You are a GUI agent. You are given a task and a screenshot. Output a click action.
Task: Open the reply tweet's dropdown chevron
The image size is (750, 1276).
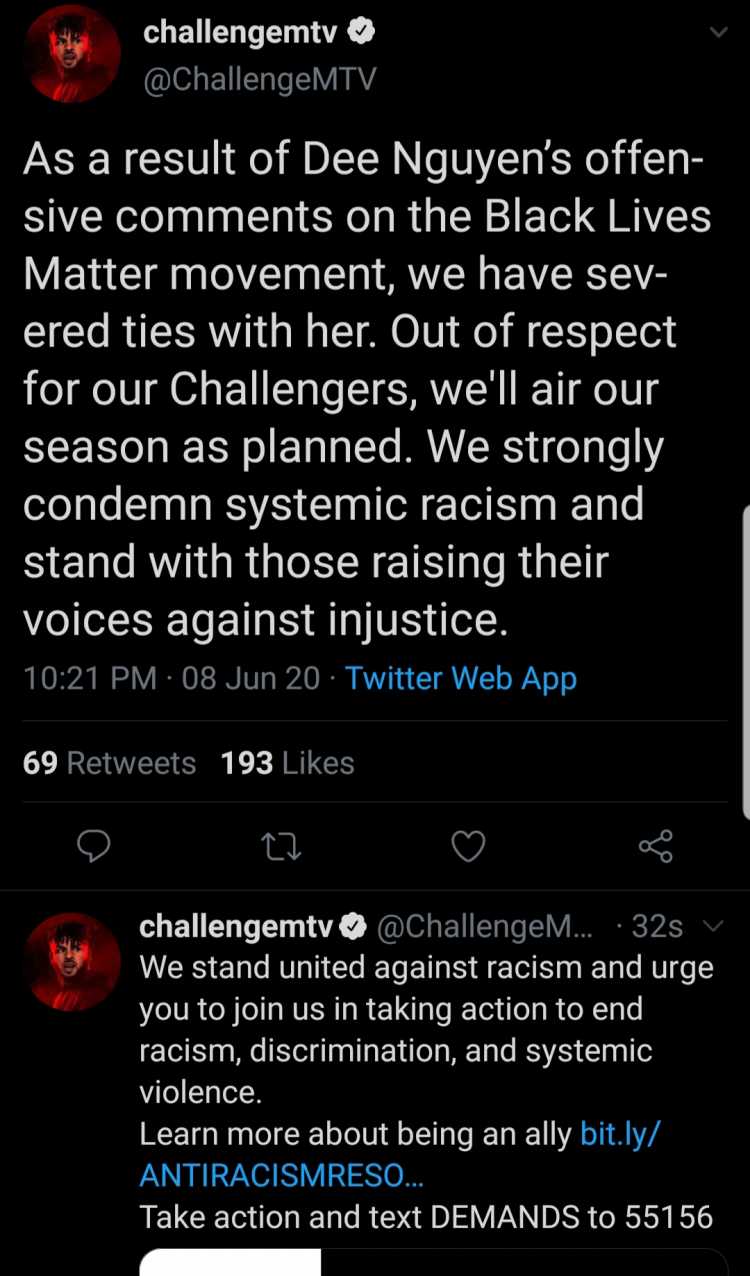pos(714,927)
